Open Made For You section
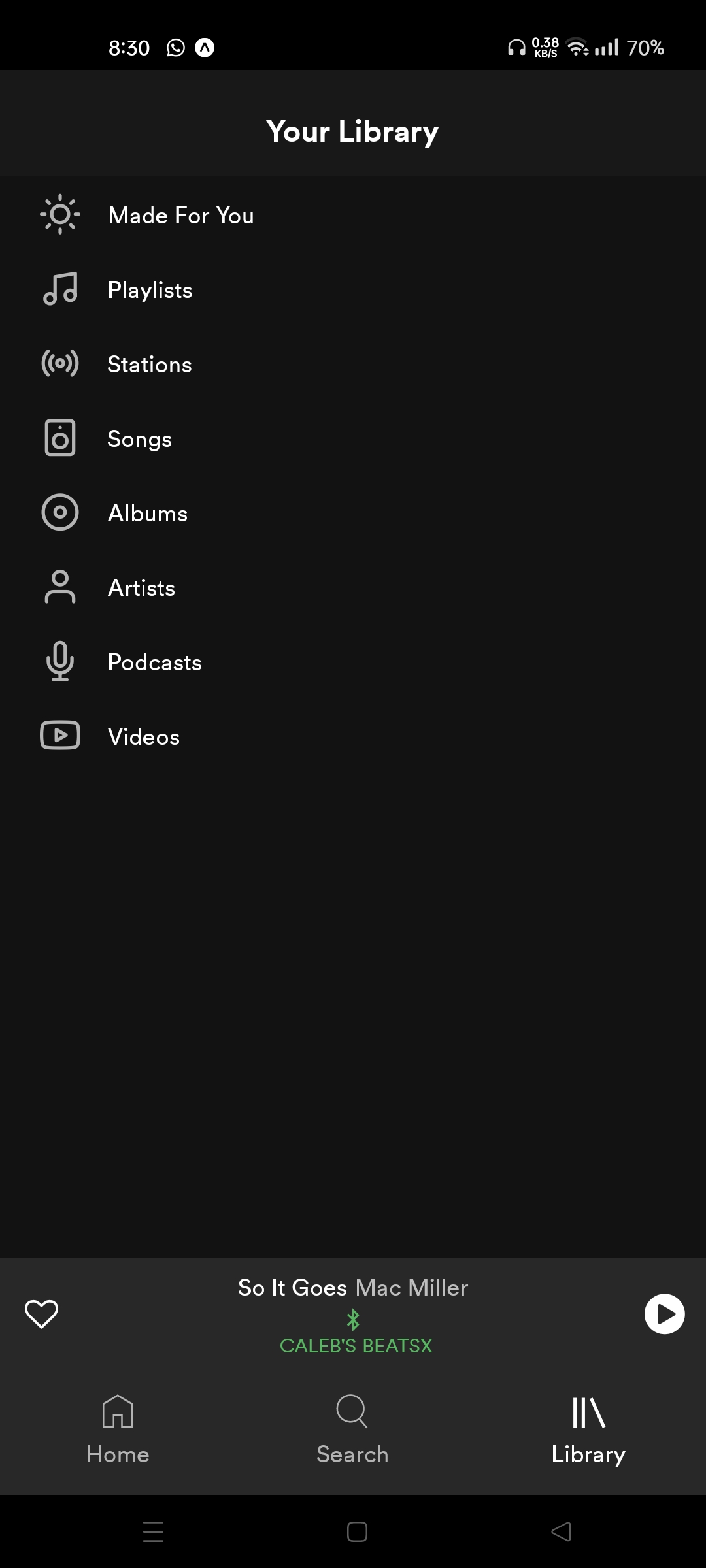The image size is (706, 1568). pyautogui.click(x=180, y=216)
